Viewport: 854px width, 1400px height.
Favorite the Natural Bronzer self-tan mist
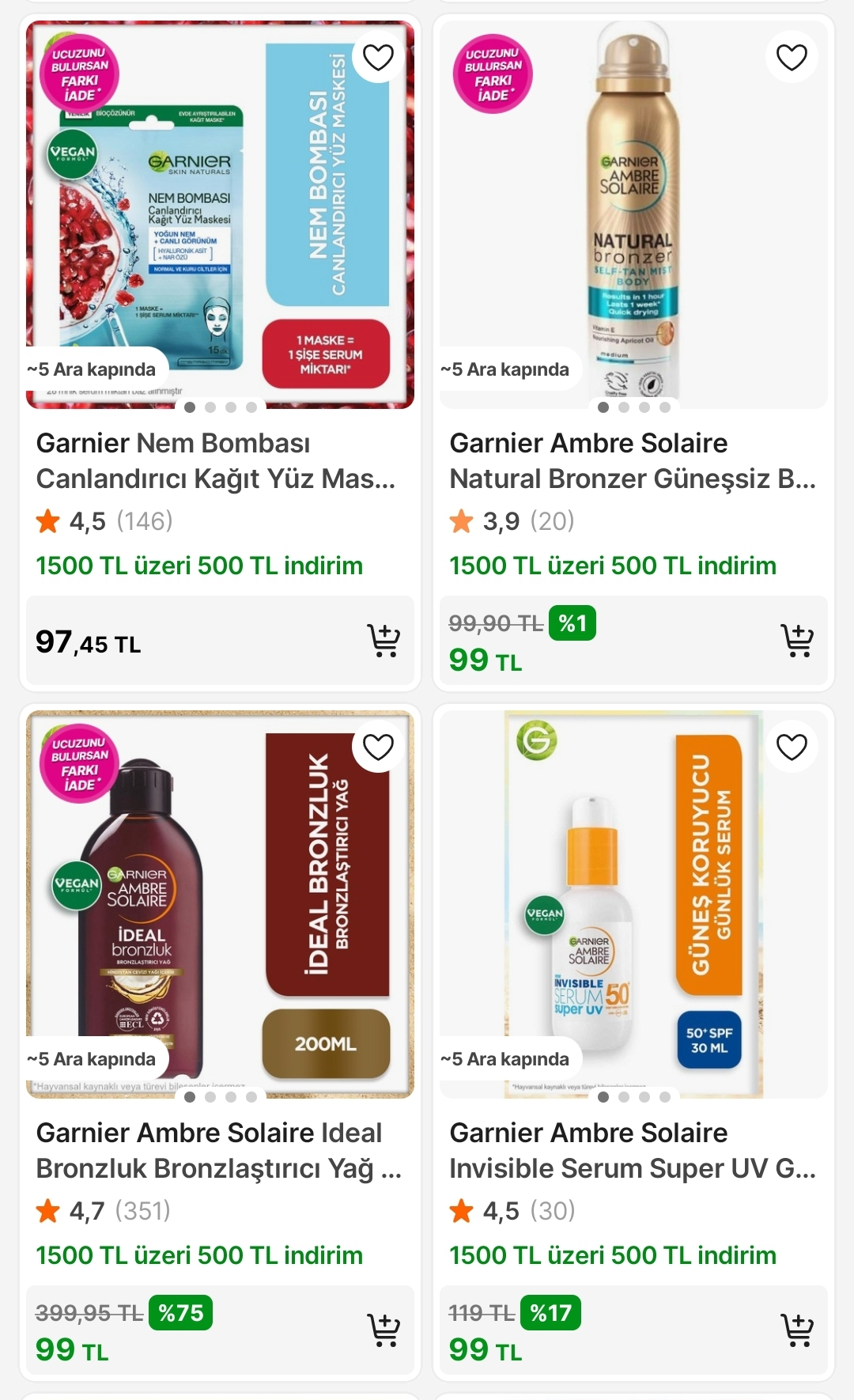click(x=791, y=56)
